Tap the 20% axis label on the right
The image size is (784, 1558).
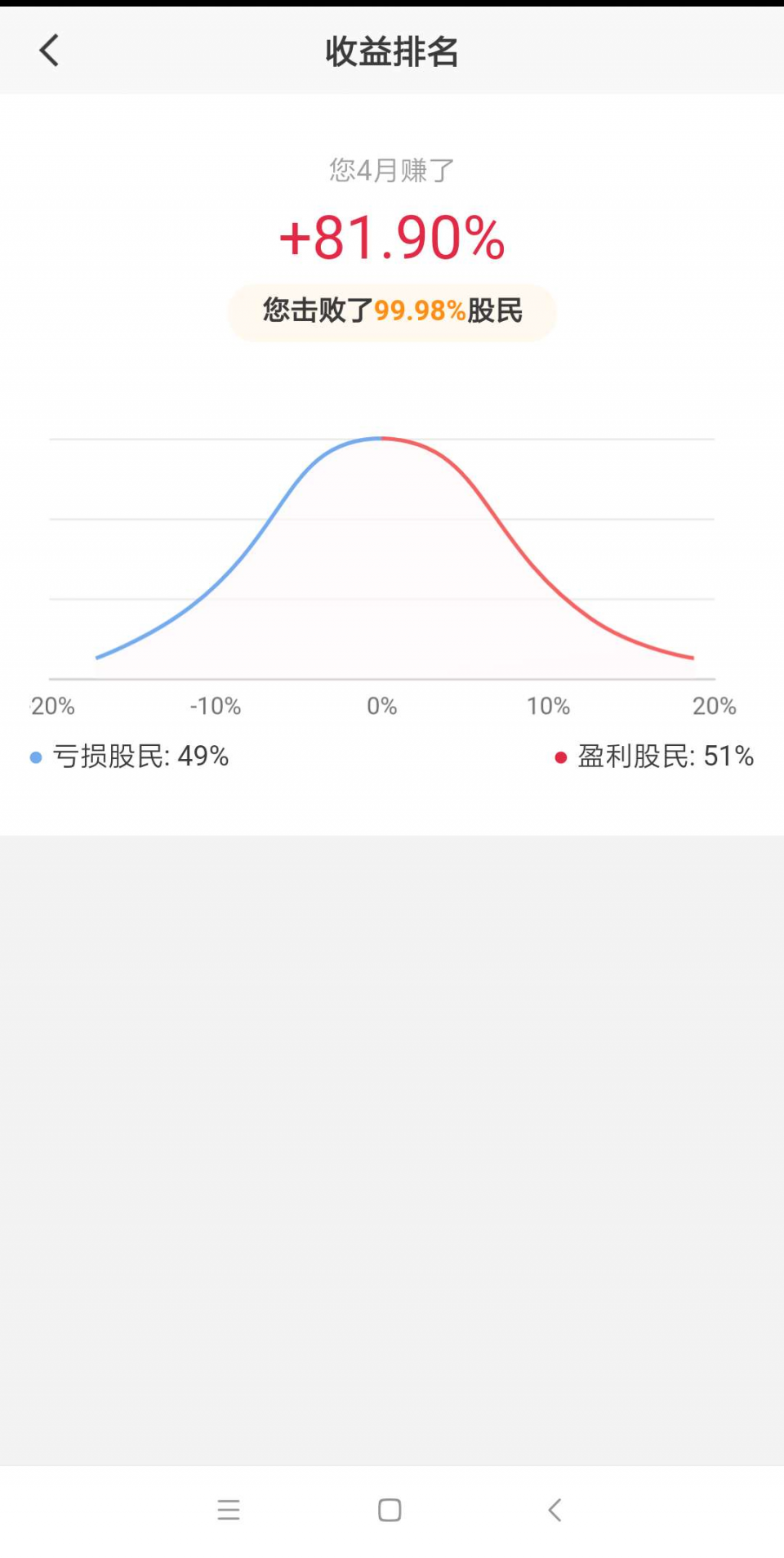click(715, 706)
